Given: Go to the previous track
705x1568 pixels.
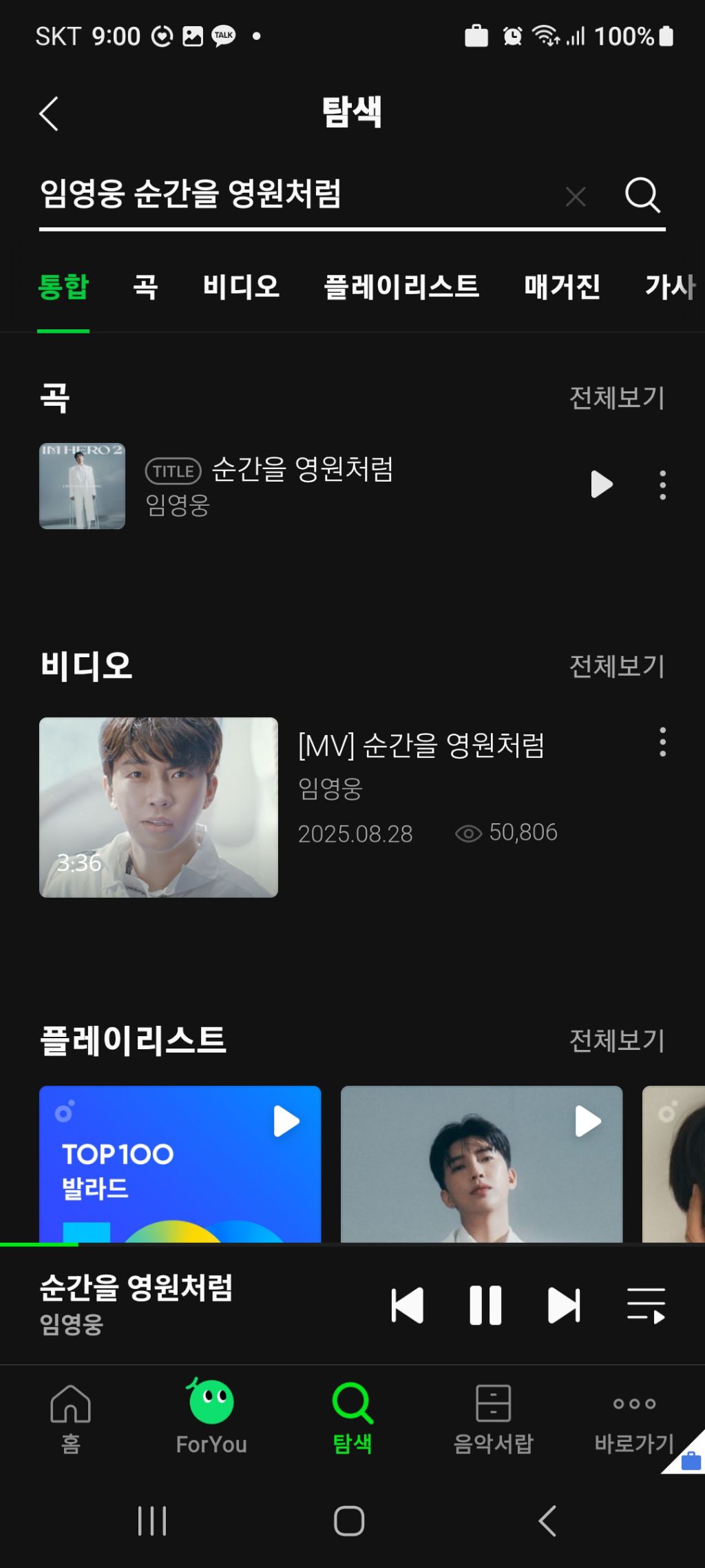Looking at the screenshot, I should point(407,1305).
